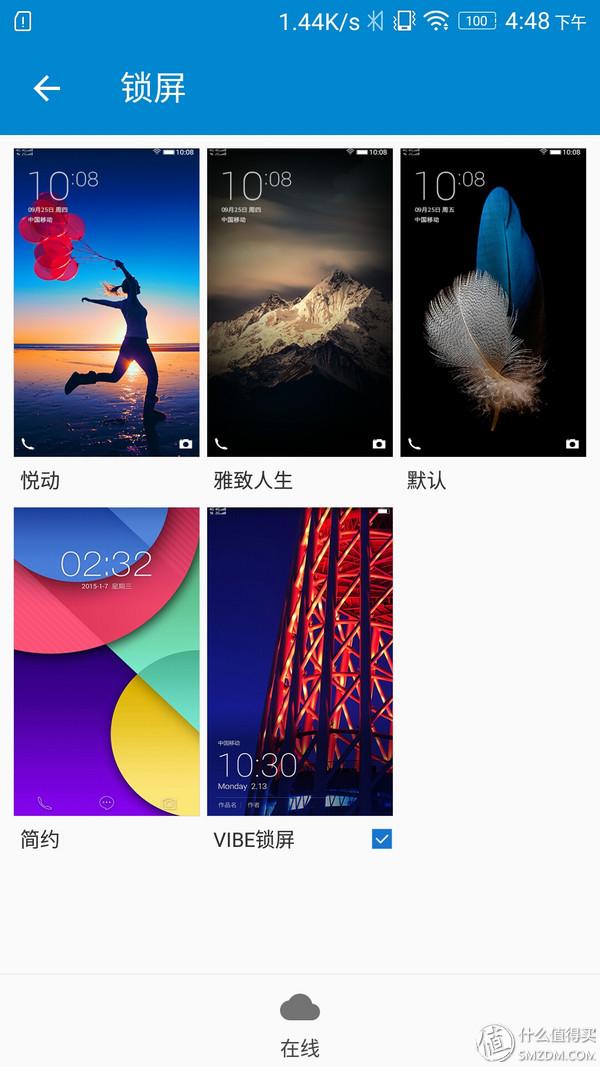Tap the VIBE锁屏 thumbnail
The height and width of the screenshot is (1067, 600).
[299, 661]
